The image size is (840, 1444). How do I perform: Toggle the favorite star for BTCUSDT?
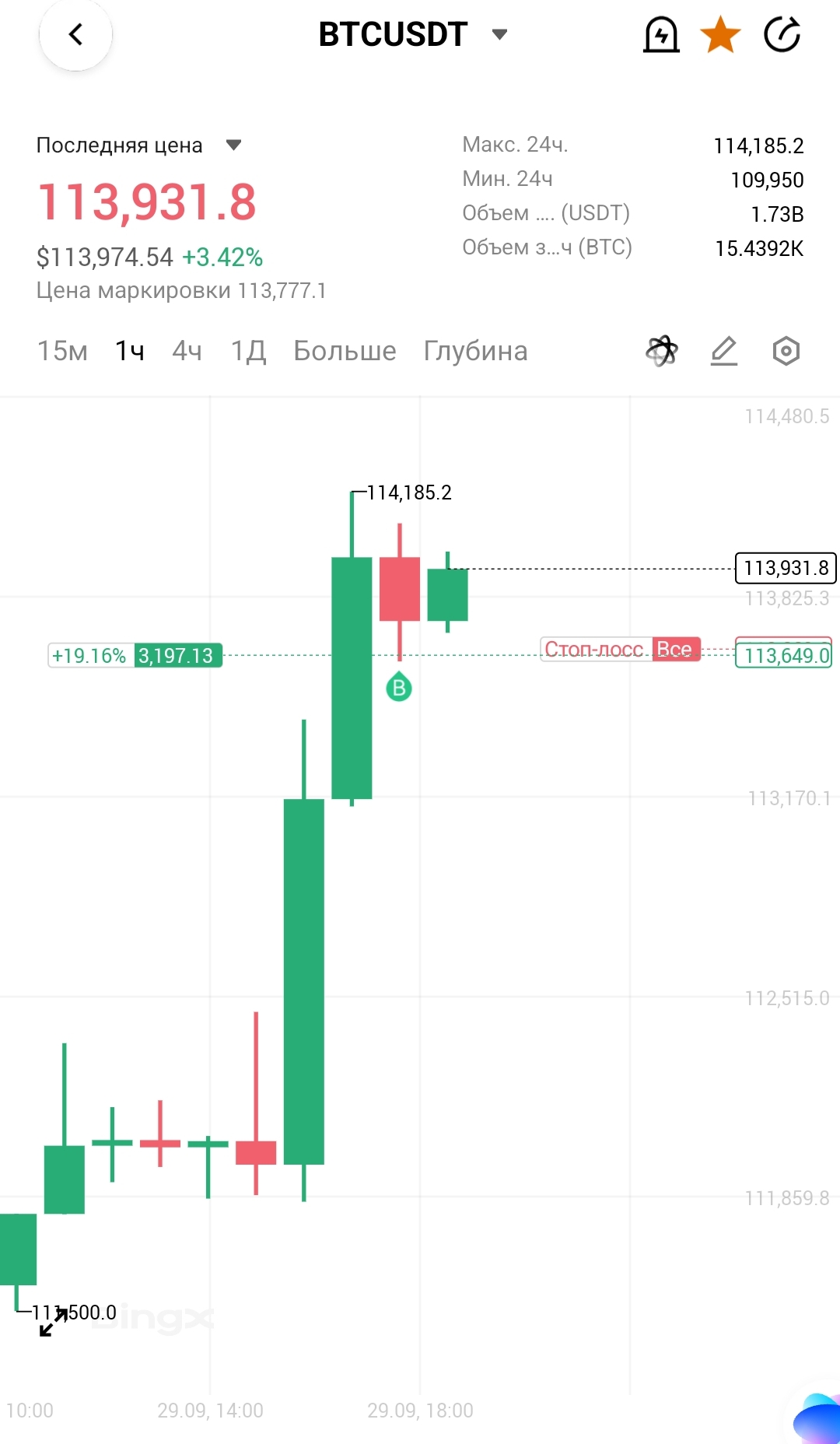pyautogui.click(x=720, y=35)
